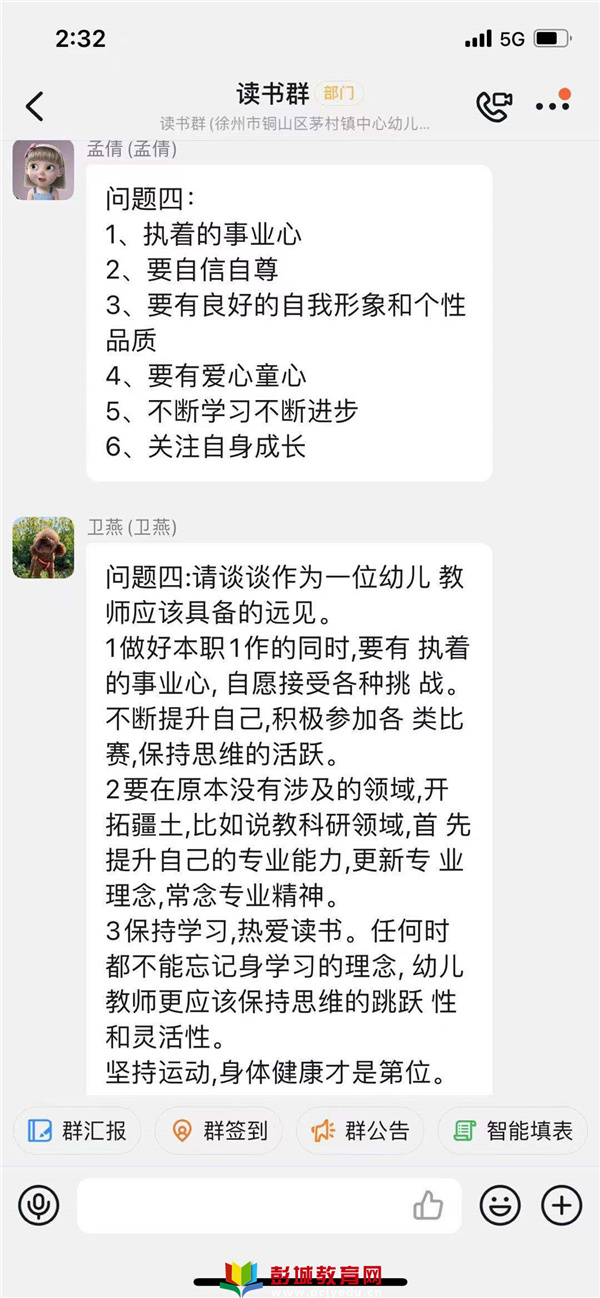Open 群签到 group check-in
The image size is (600, 1298).
click(219, 1131)
